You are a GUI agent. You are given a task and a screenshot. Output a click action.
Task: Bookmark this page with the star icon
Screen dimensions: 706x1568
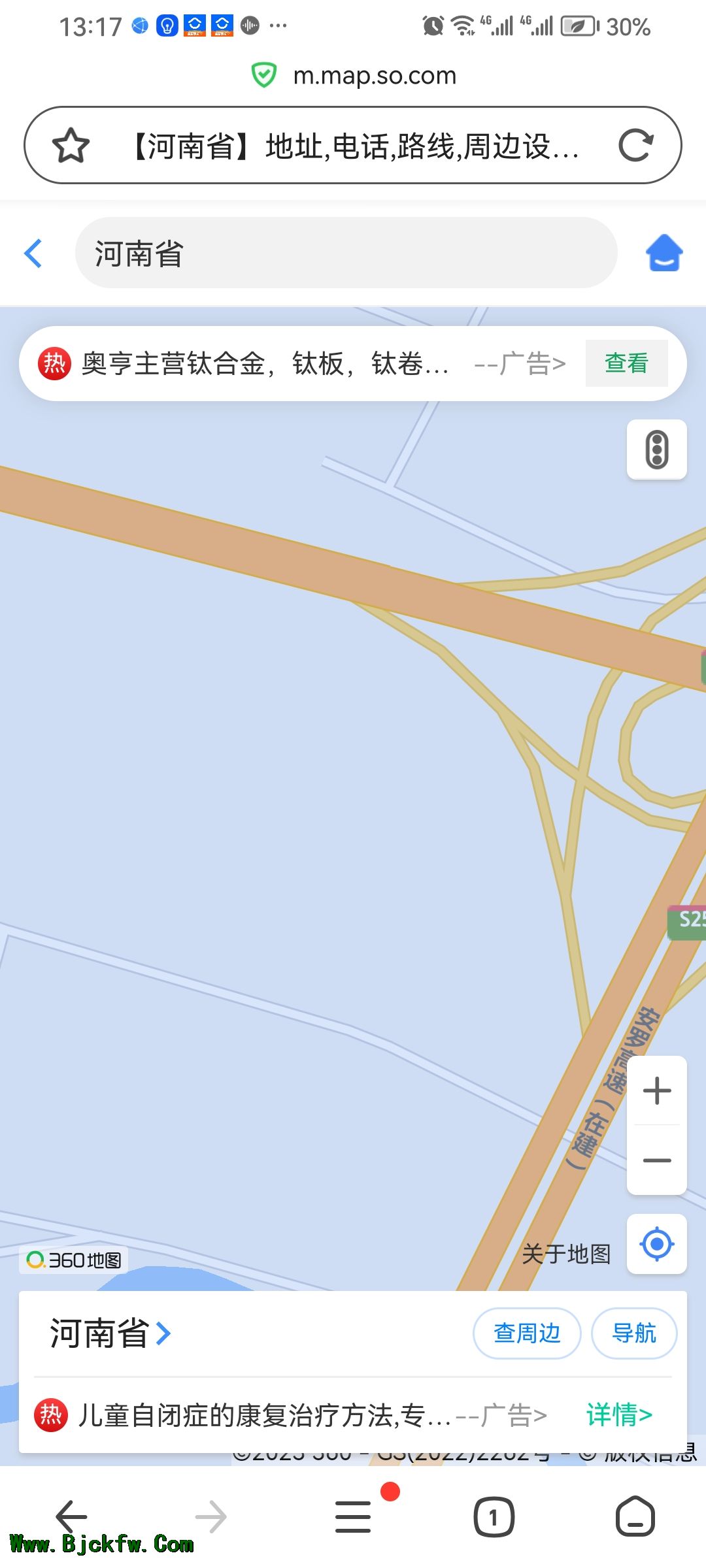(x=71, y=145)
